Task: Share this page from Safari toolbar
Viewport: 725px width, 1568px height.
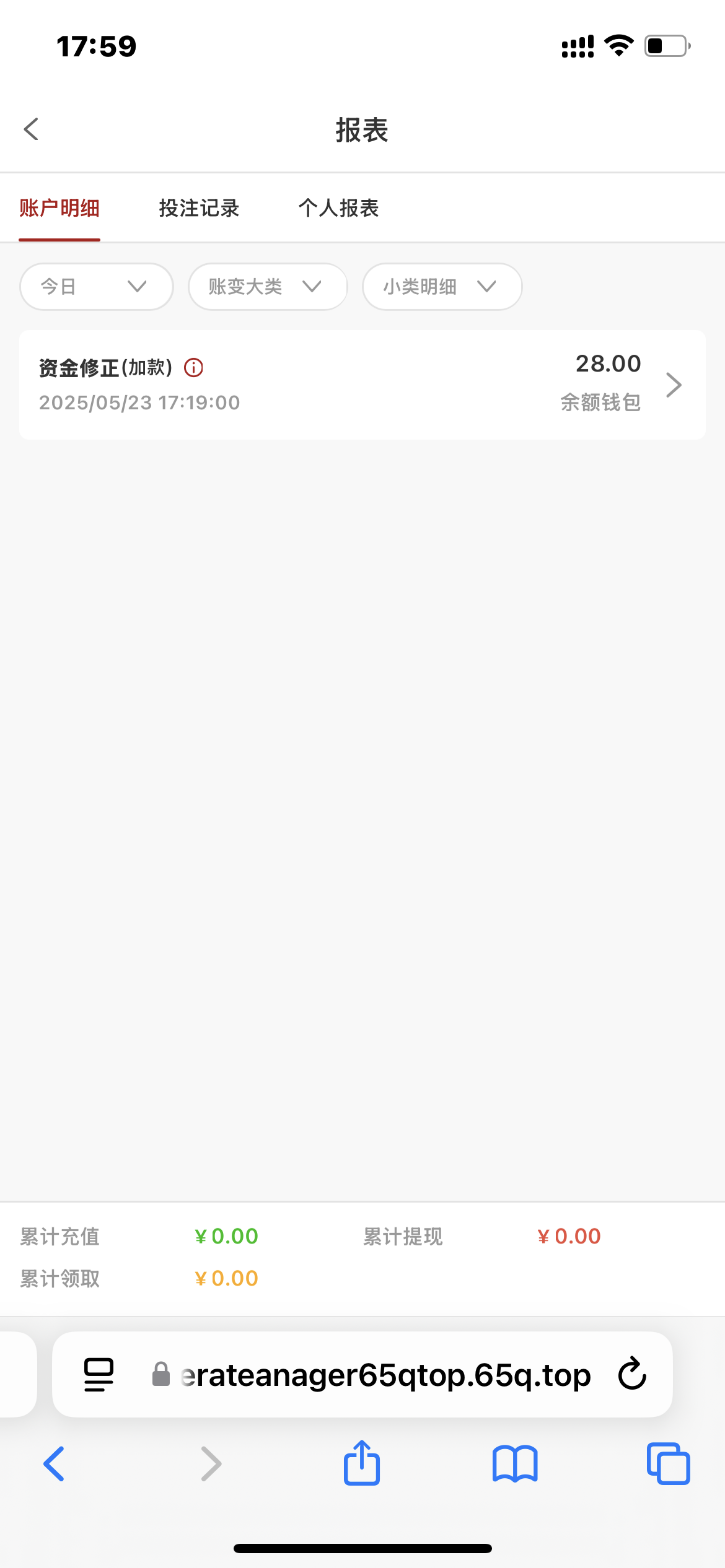Action: [362, 1463]
